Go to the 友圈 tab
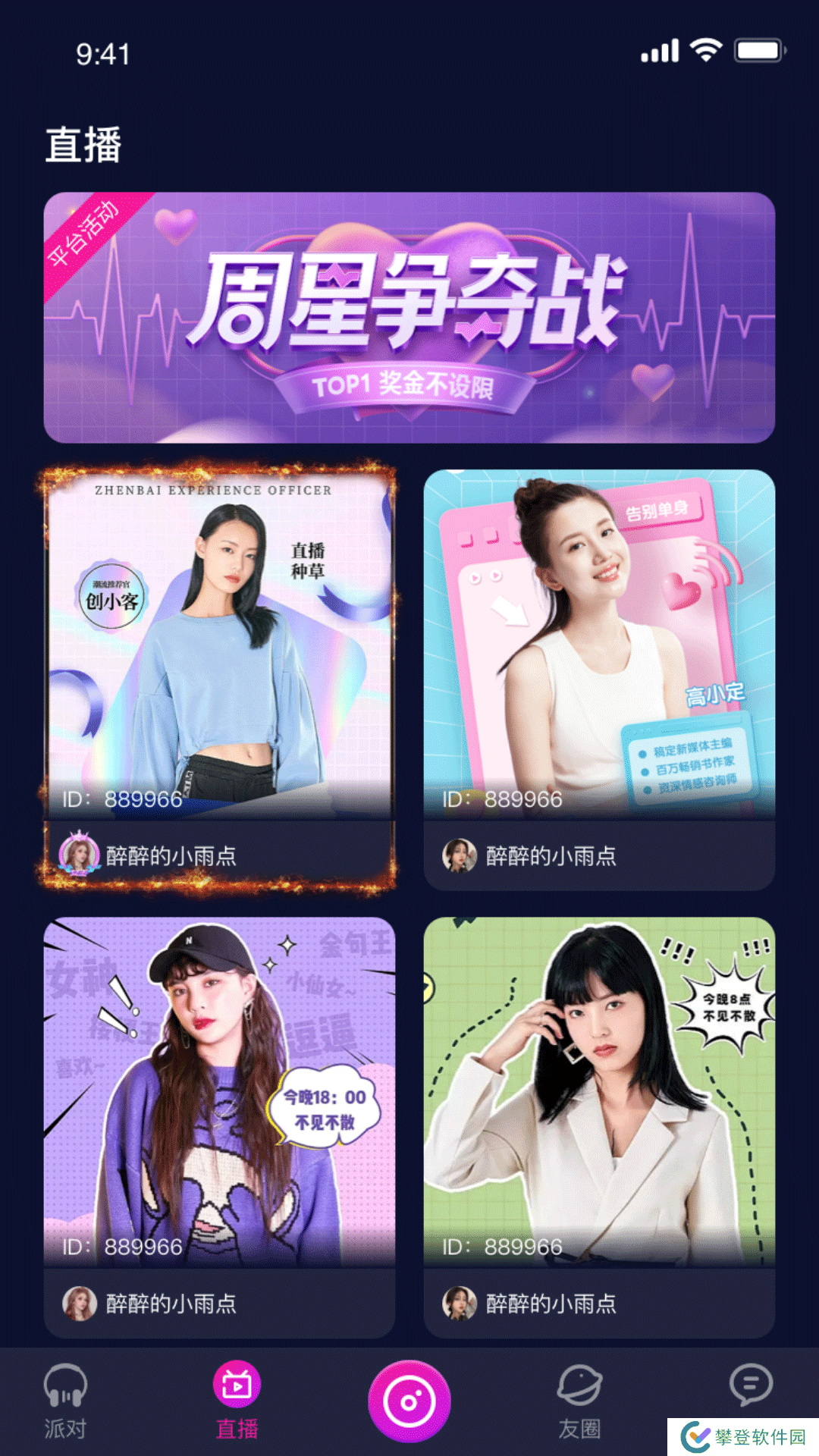The image size is (819, 1456). tap(579, 1401)
